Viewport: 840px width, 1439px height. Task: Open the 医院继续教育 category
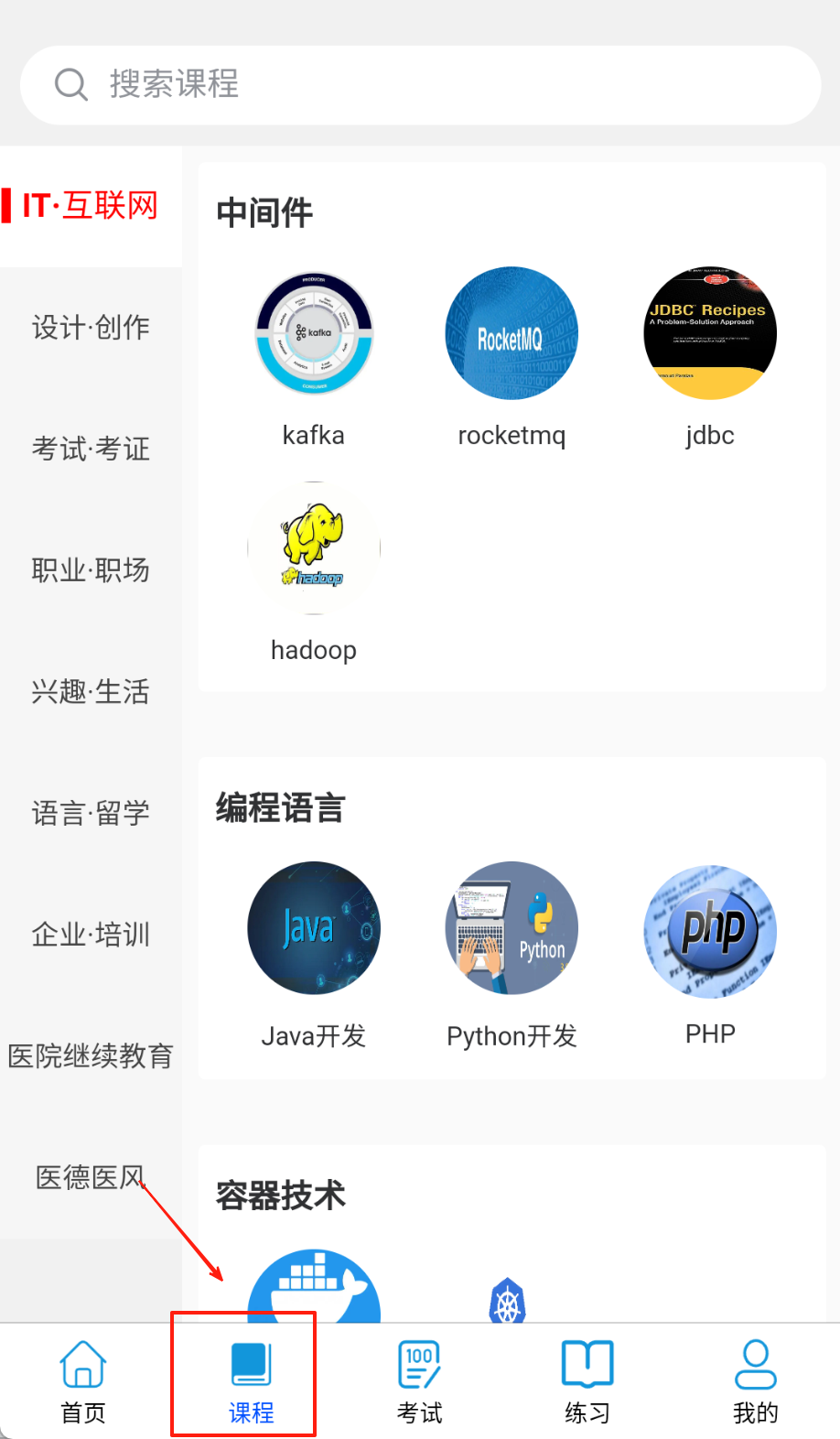(x=91, y=1056)
